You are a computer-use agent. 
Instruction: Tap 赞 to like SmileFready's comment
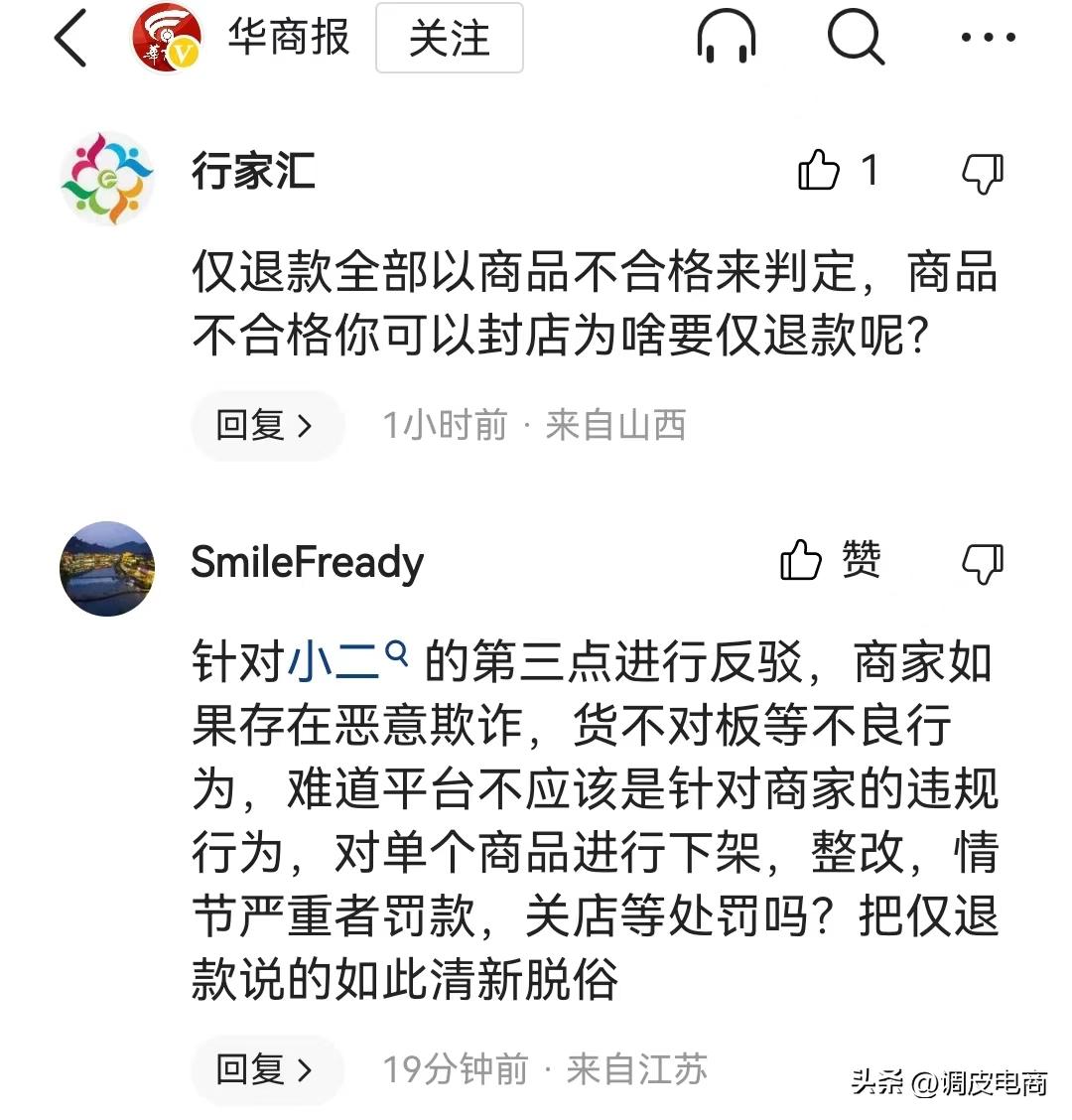860,562
